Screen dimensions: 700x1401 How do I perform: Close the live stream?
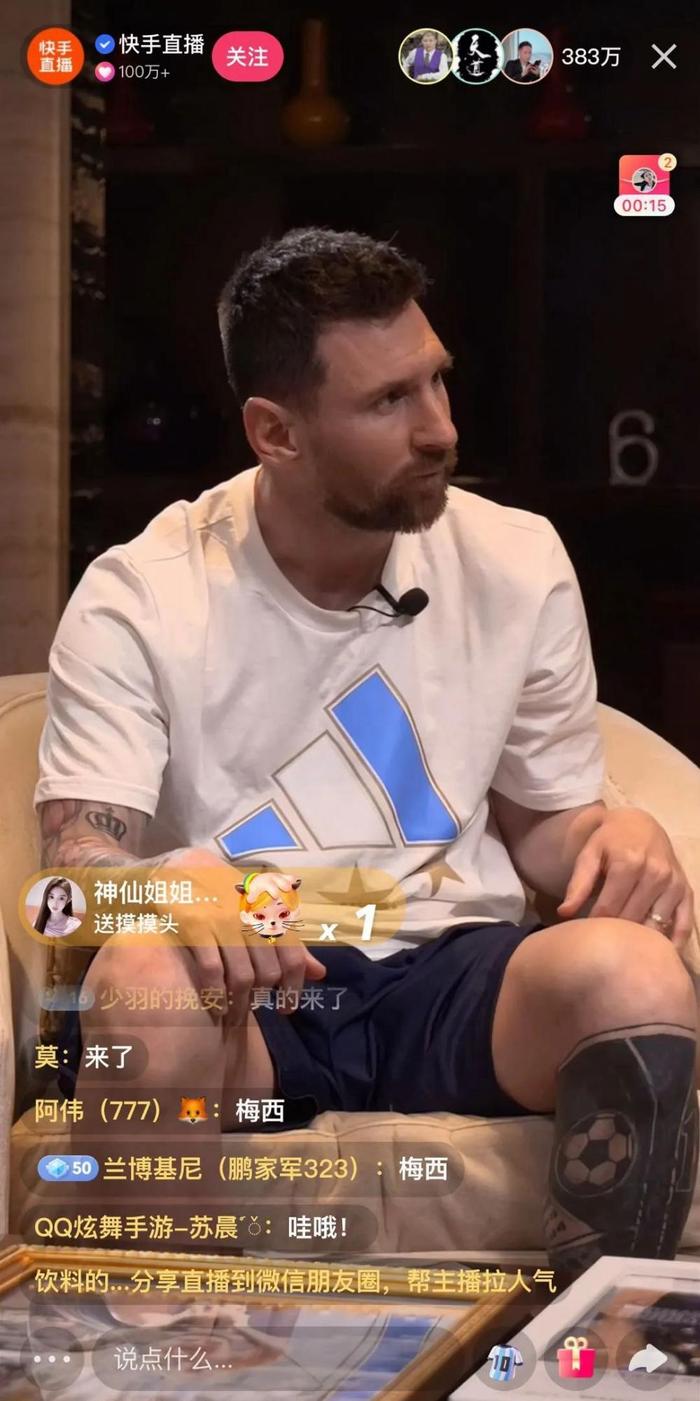click(664, 56)
